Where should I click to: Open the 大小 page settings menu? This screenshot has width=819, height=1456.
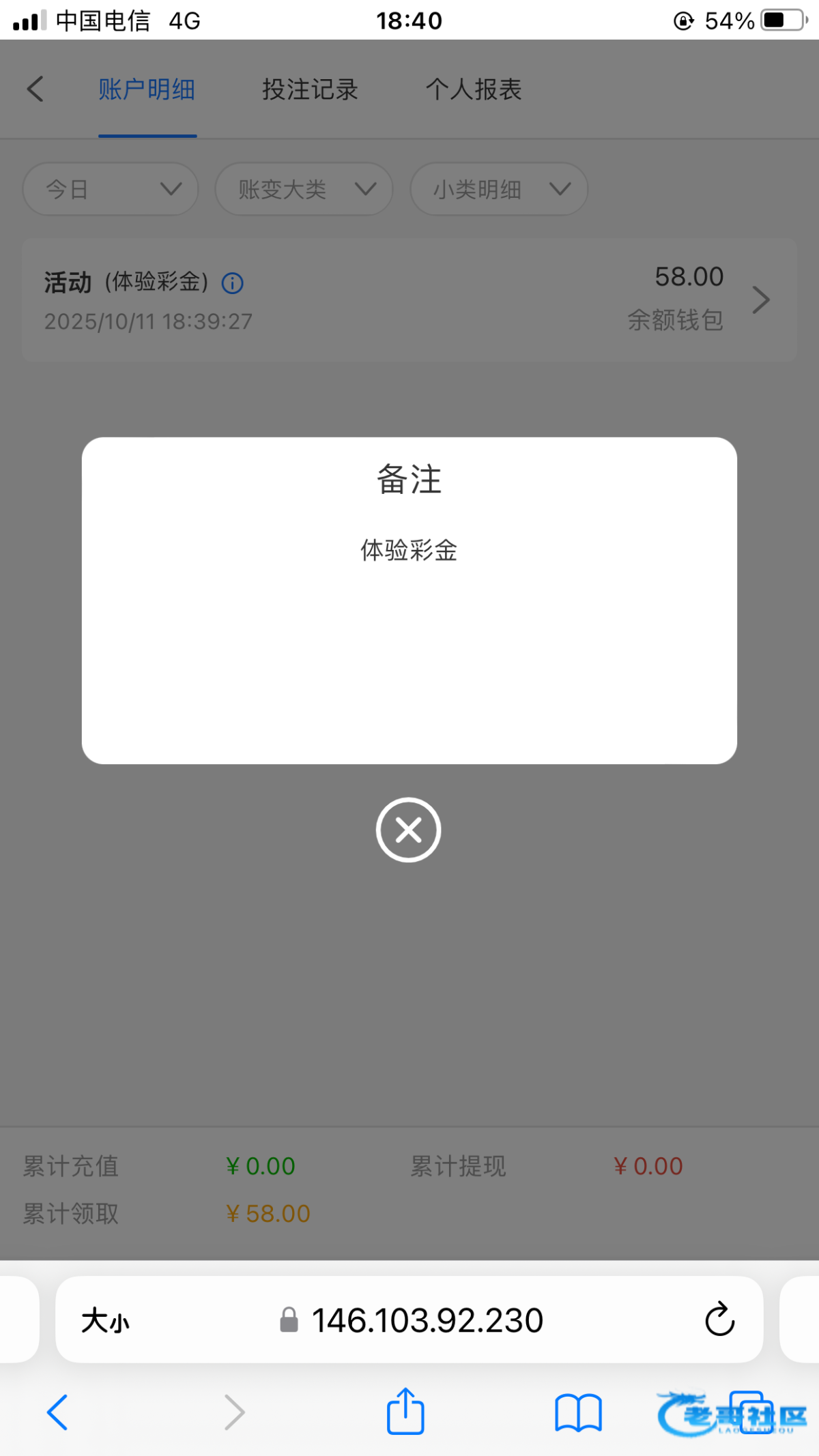(x=105, y=1321)
